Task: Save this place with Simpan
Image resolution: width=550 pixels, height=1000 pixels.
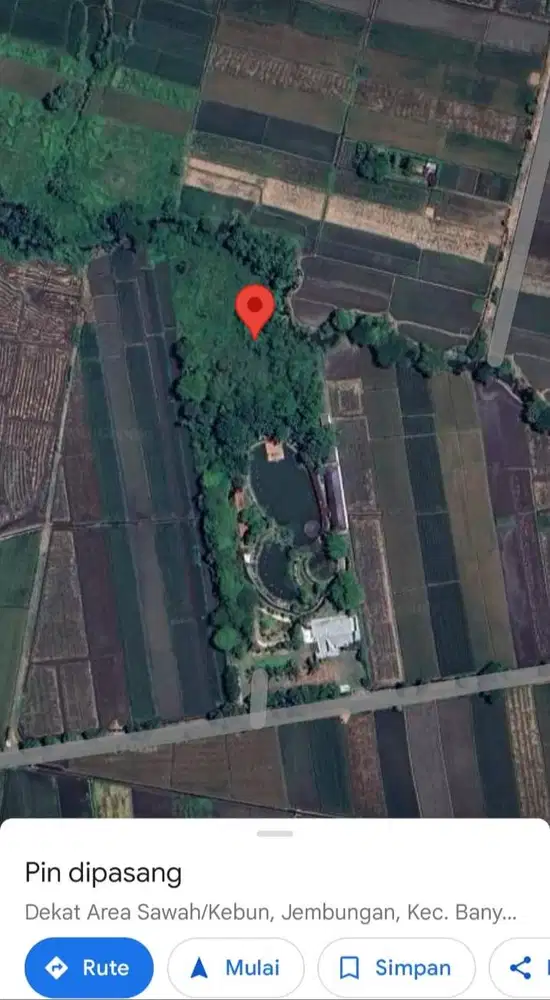Action: [396, 967]
